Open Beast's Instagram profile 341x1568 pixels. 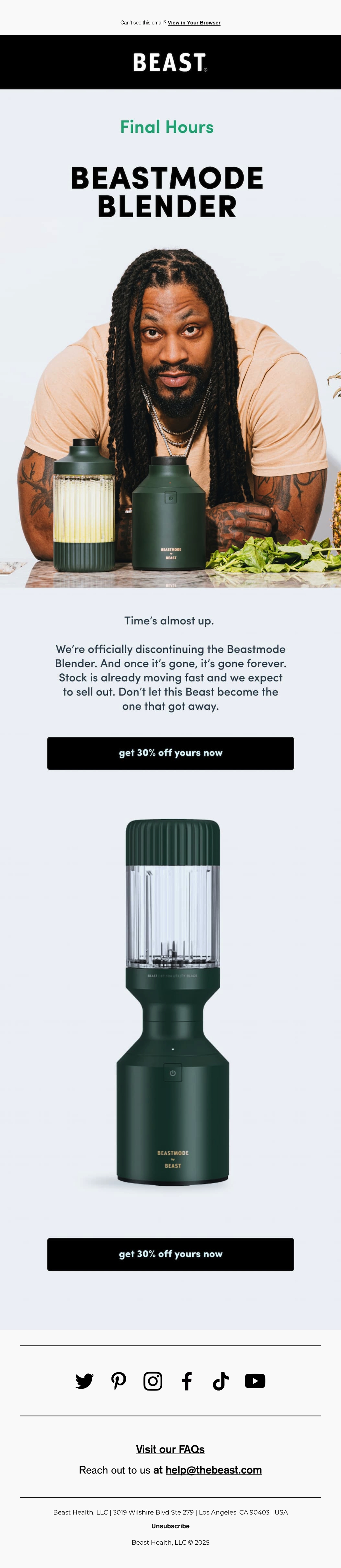(x=153, y=1381)
